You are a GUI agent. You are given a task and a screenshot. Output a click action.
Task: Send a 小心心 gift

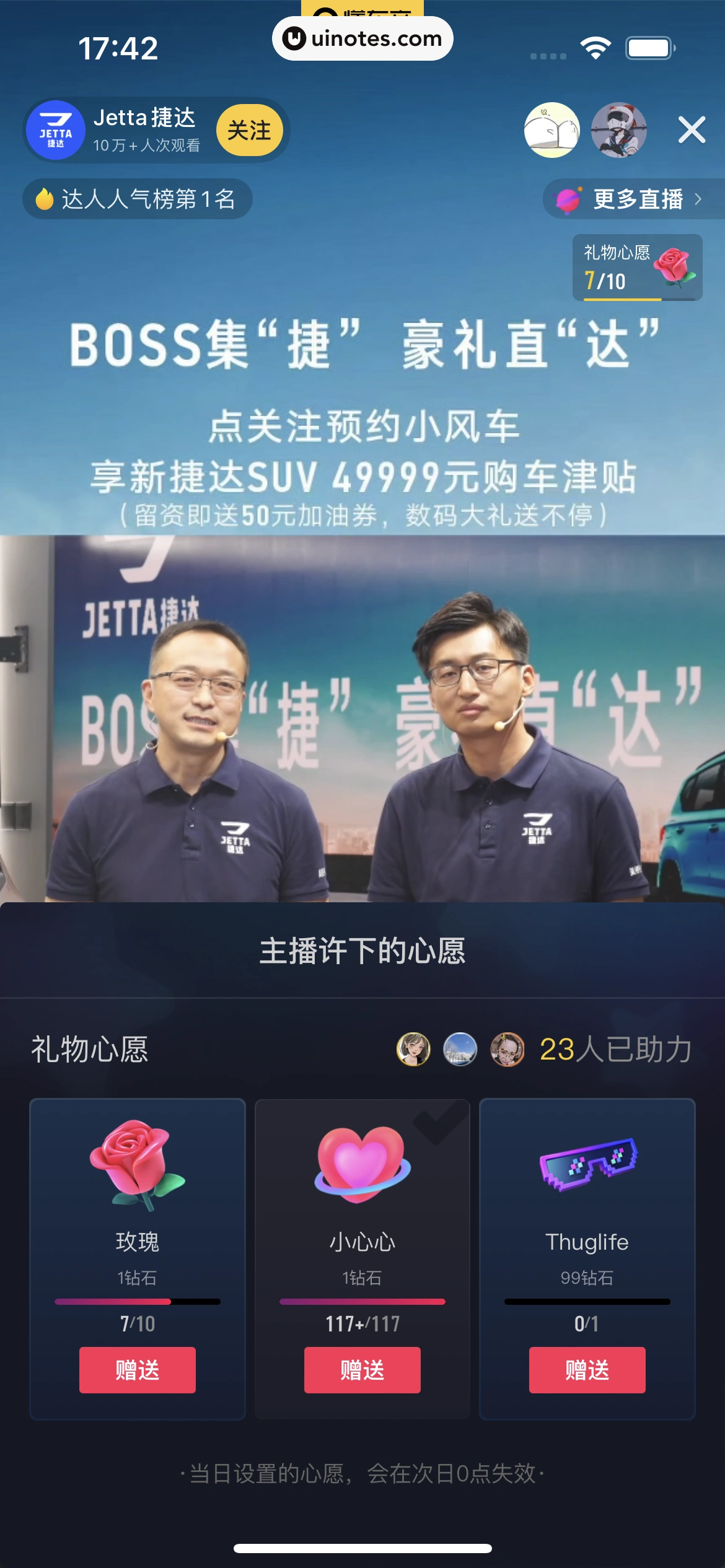click(x=362, y=1370)
